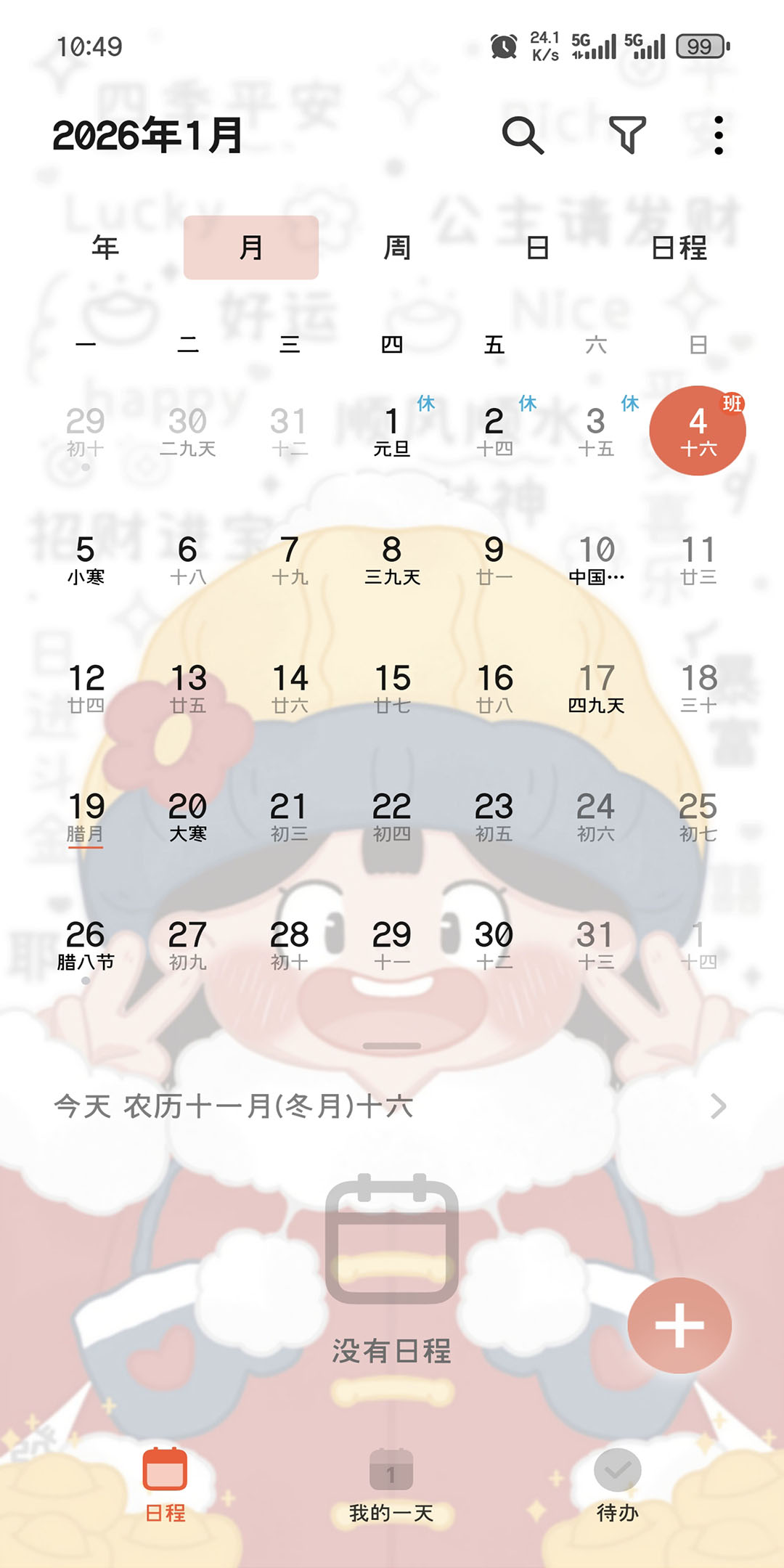
Task: Select January 1 元旦
Action: pyautogui.click(x=392, y=431)
